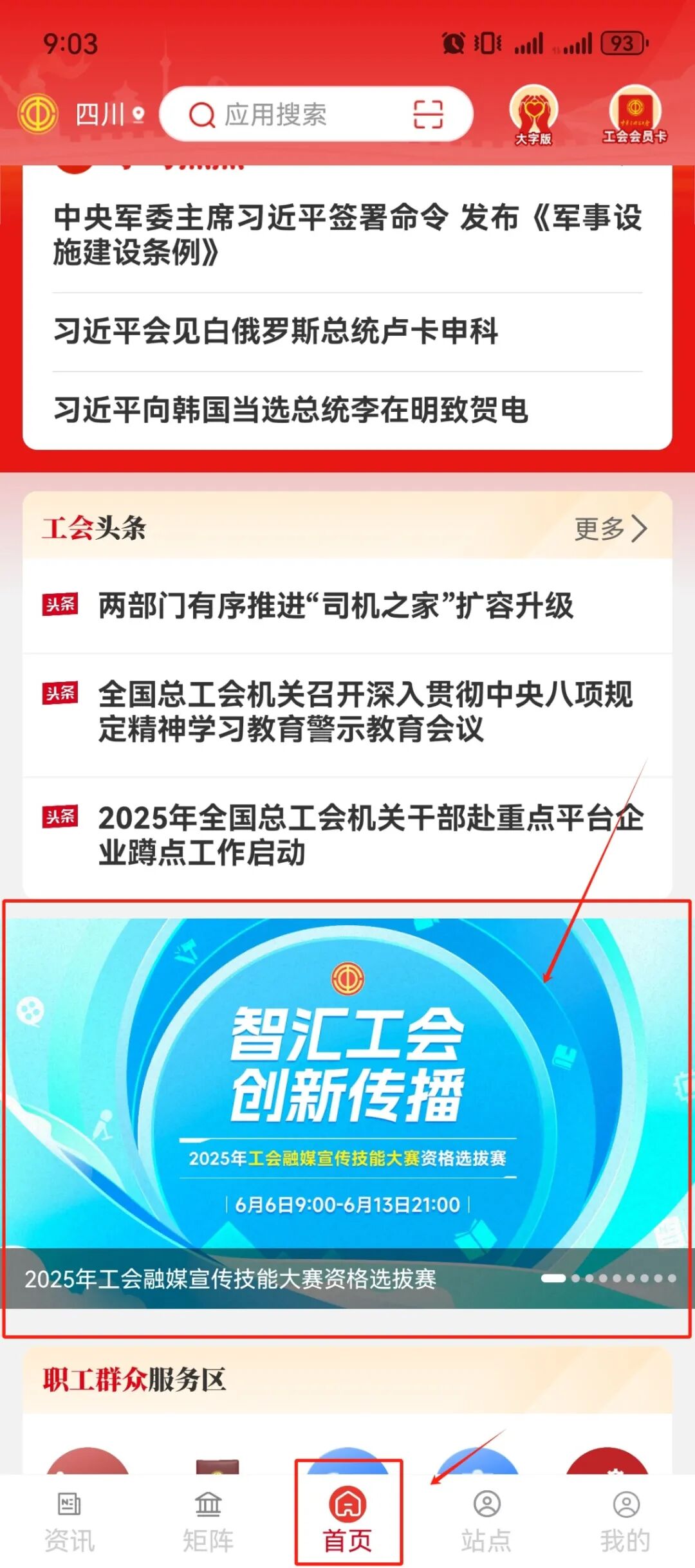Image resolution: width=695 pixels, height=1568 pixels.
Task: Open the magnifier icon in the search field
Action: tap(201, 116)
